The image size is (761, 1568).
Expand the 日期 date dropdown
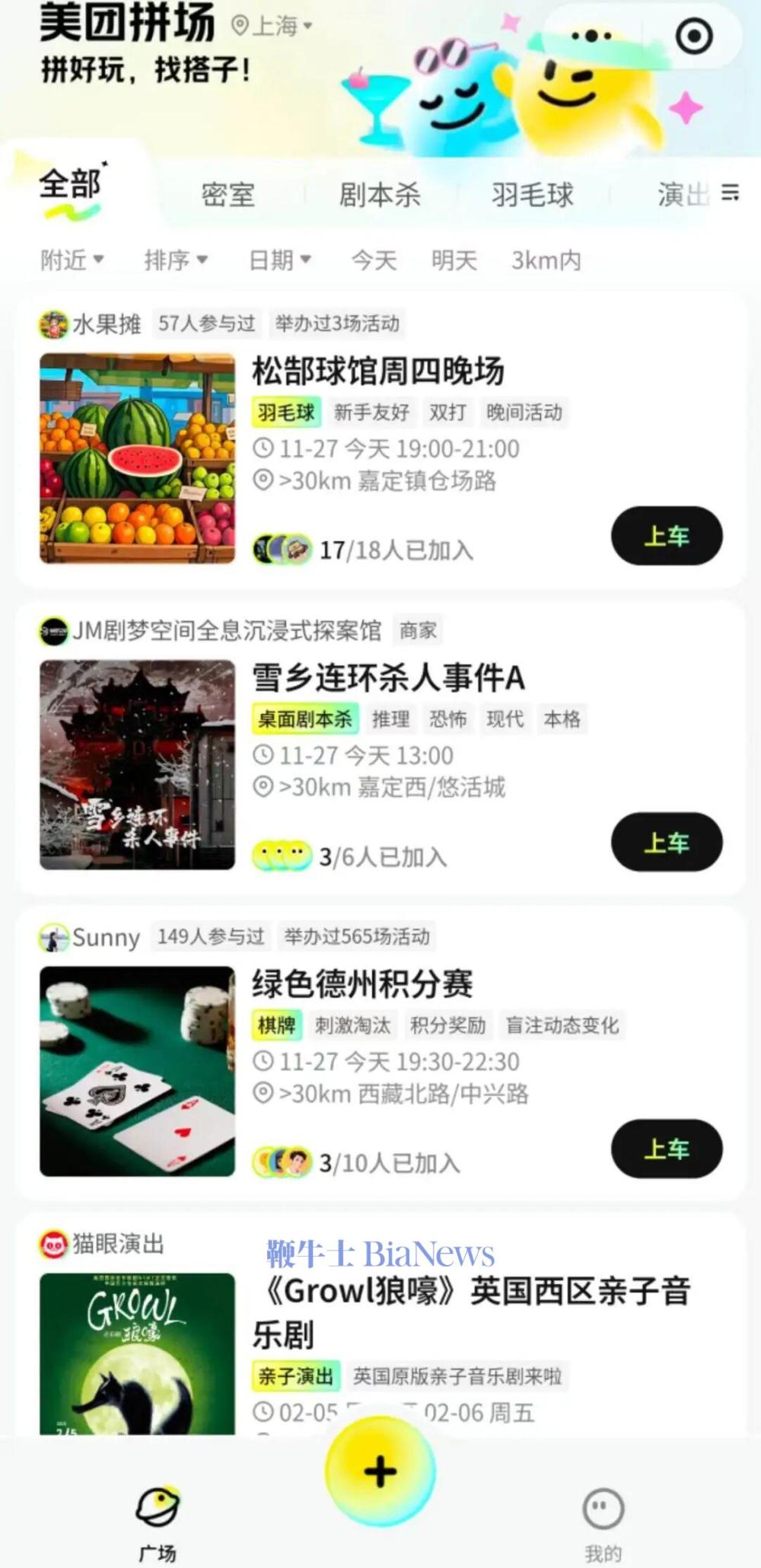coord(279,259)
